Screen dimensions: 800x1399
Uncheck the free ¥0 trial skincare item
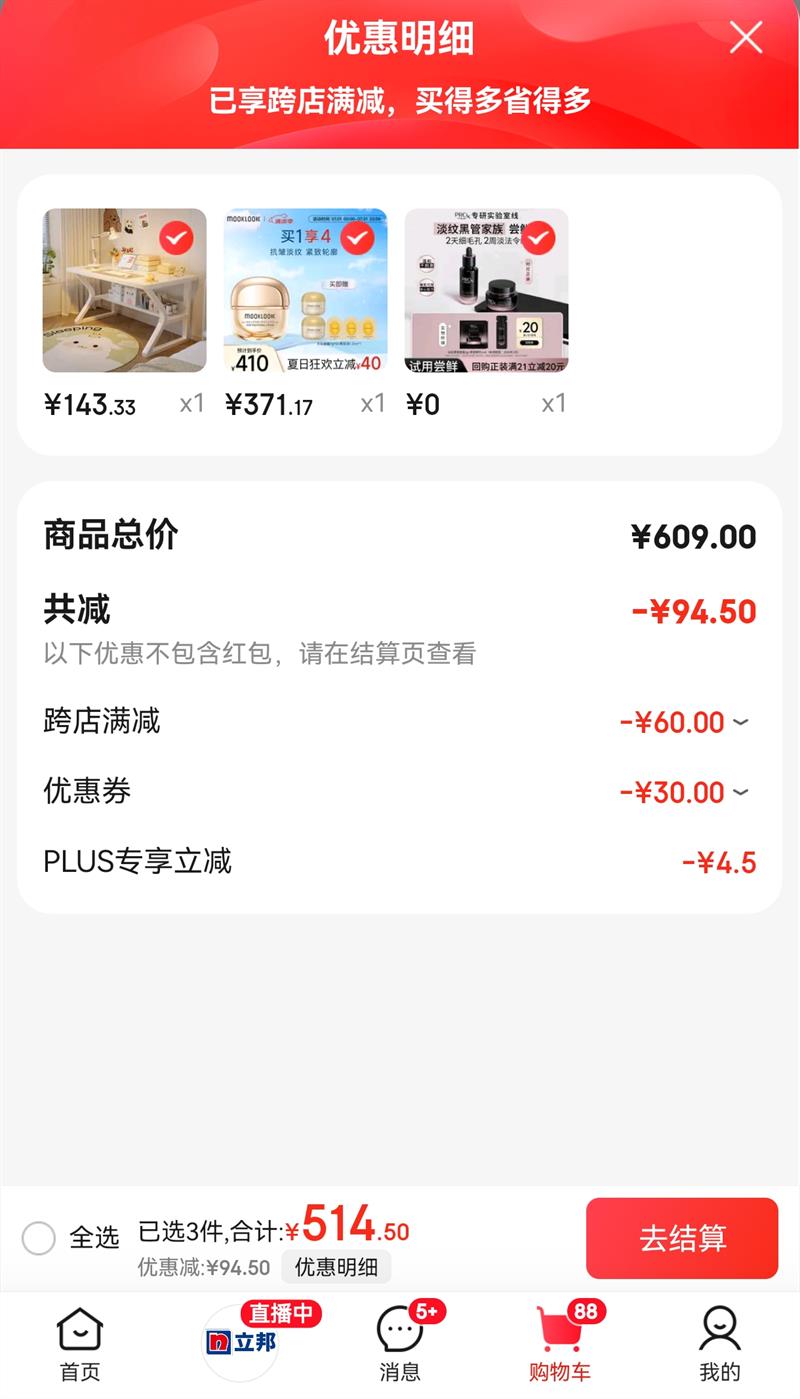click(x=538, y=238)
